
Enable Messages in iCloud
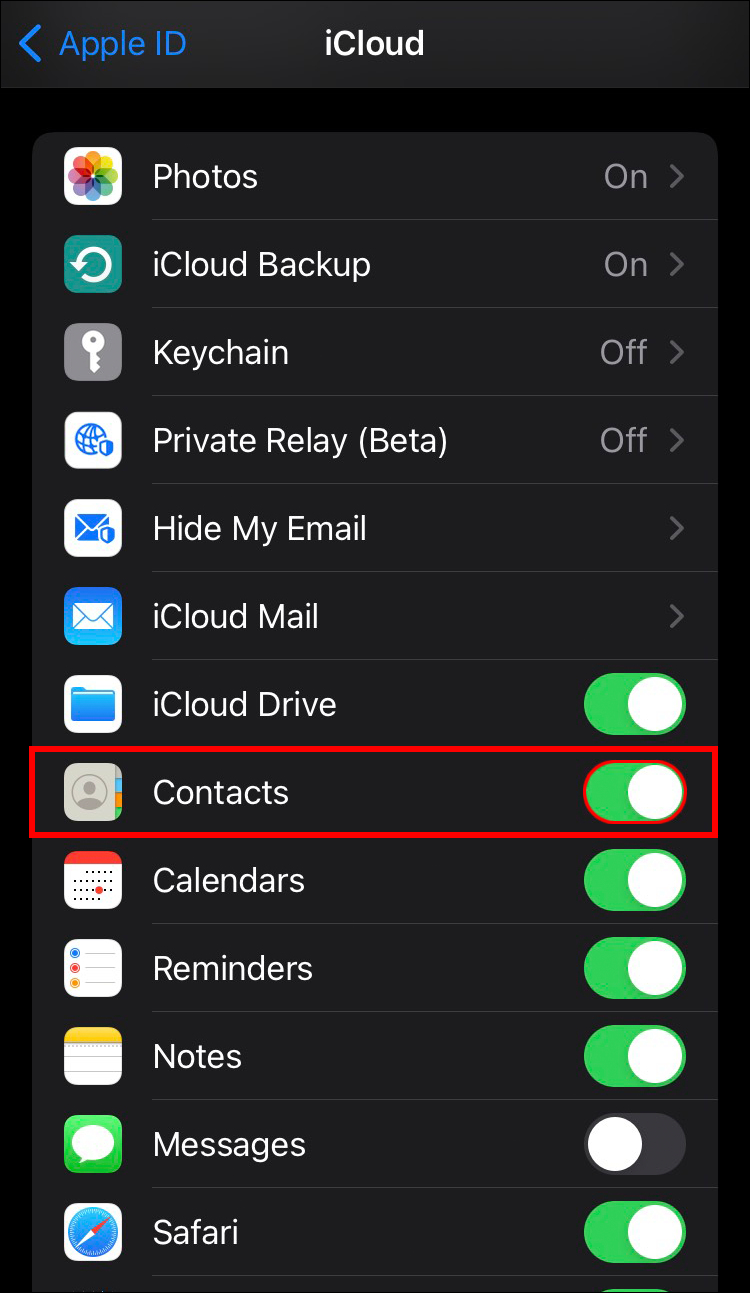(634, 1145)
